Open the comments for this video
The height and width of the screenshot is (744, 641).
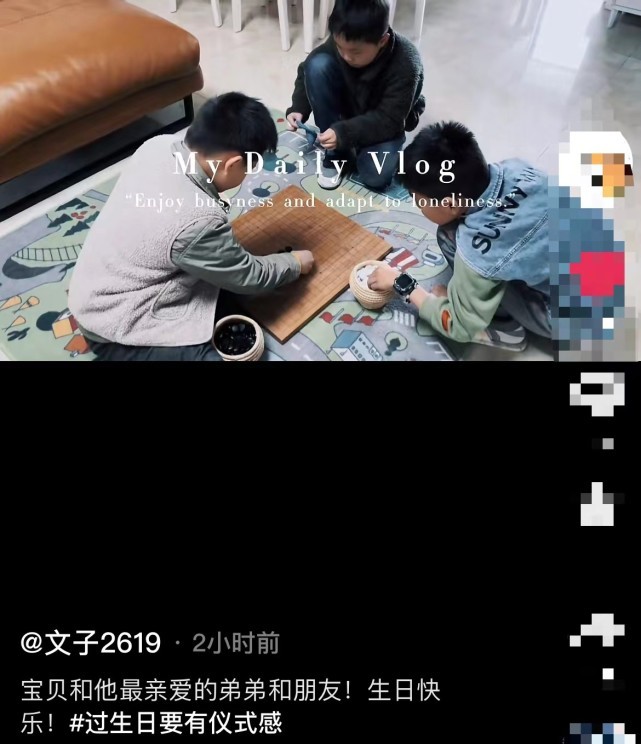(597, 393)
